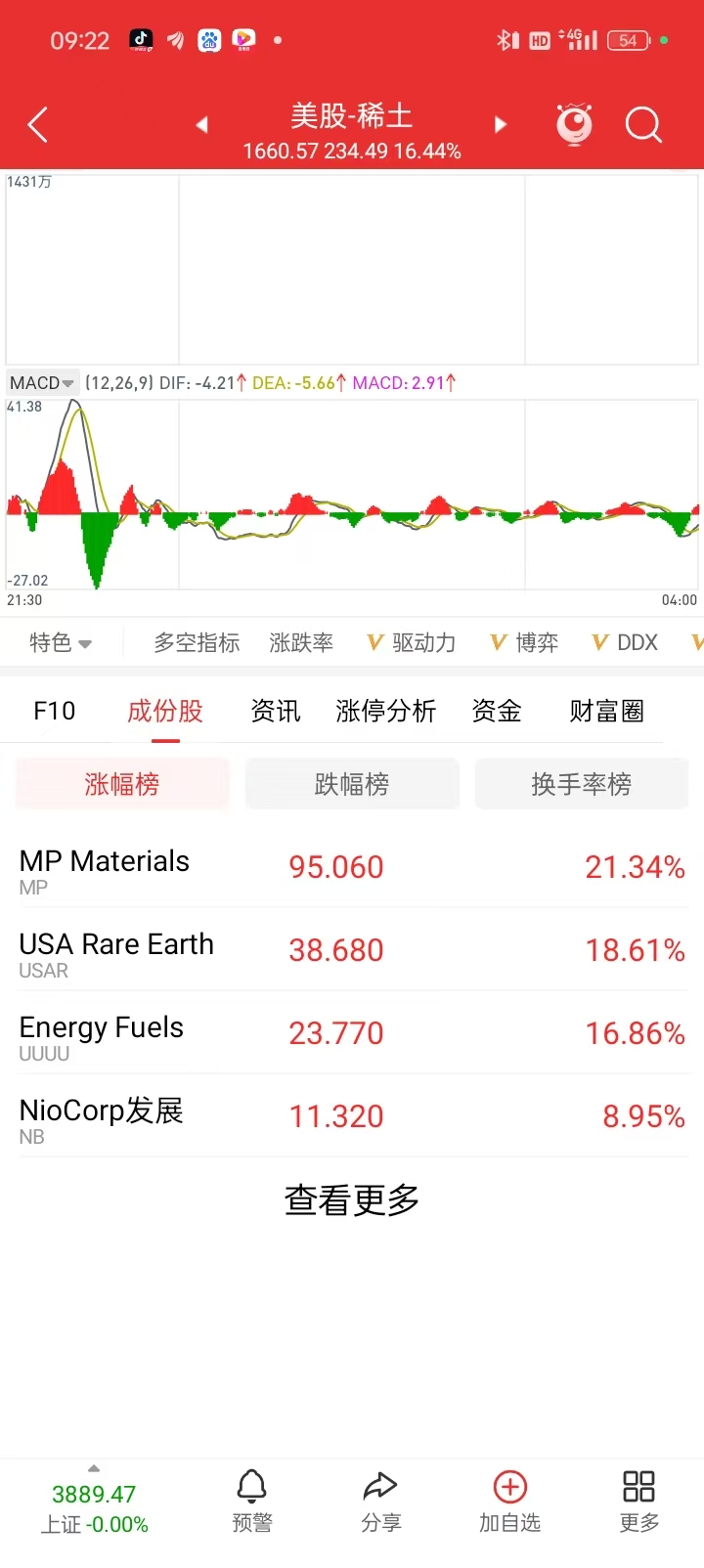This screenshot has width=704, height=1568.
Task: Open the MACD indicator dropdown
Action: click(x=41, y=382)
